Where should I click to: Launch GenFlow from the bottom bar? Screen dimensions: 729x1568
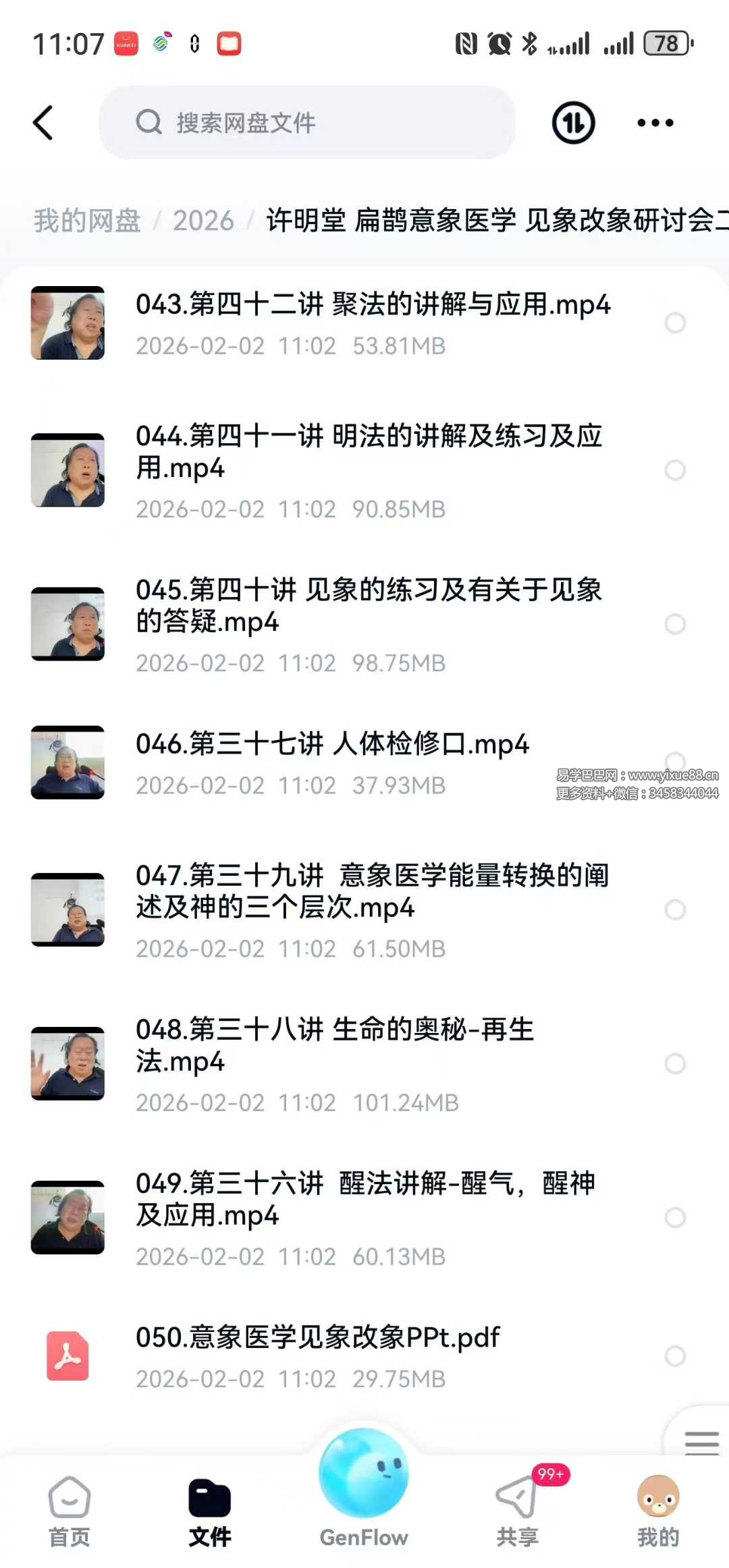click(364, 1484)
